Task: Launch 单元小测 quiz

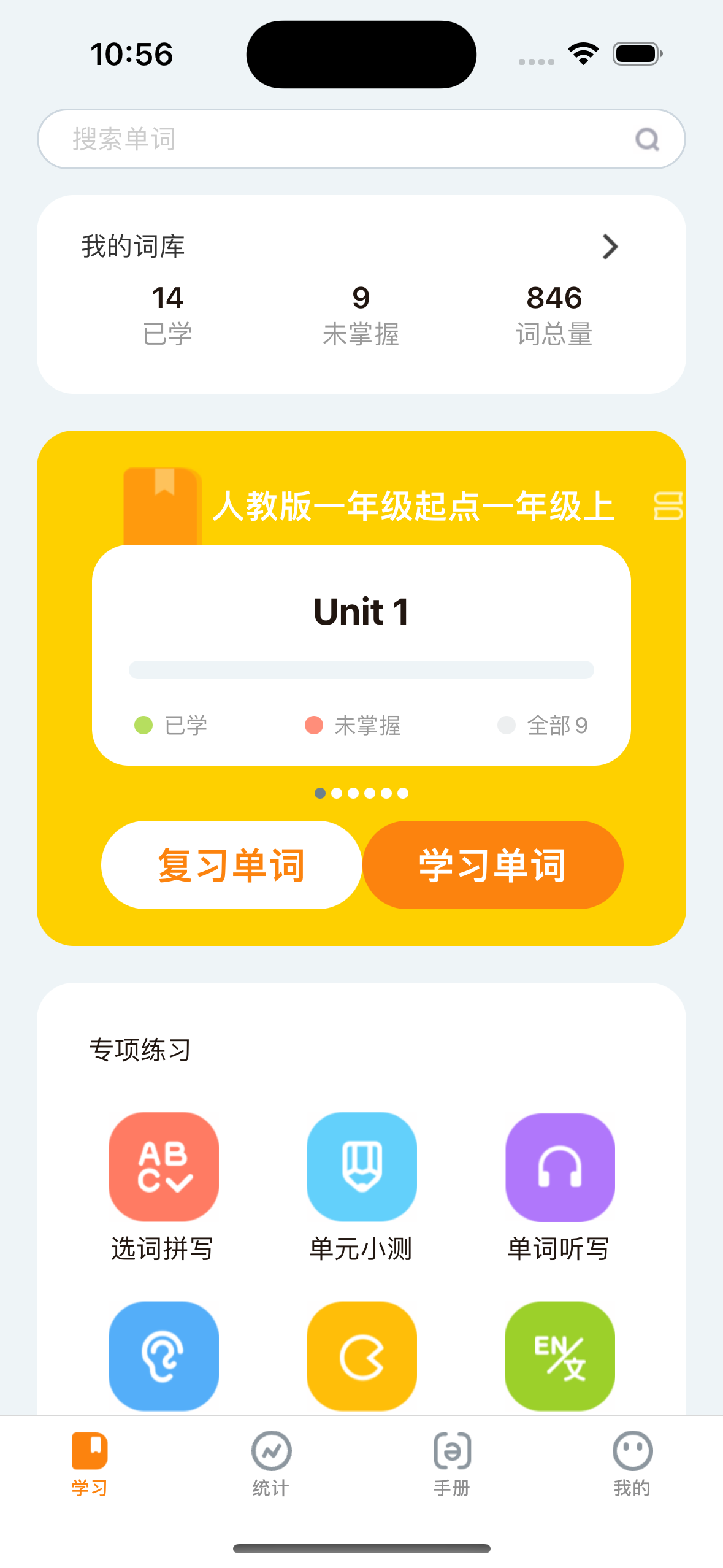Action: tap(361, 1167)
